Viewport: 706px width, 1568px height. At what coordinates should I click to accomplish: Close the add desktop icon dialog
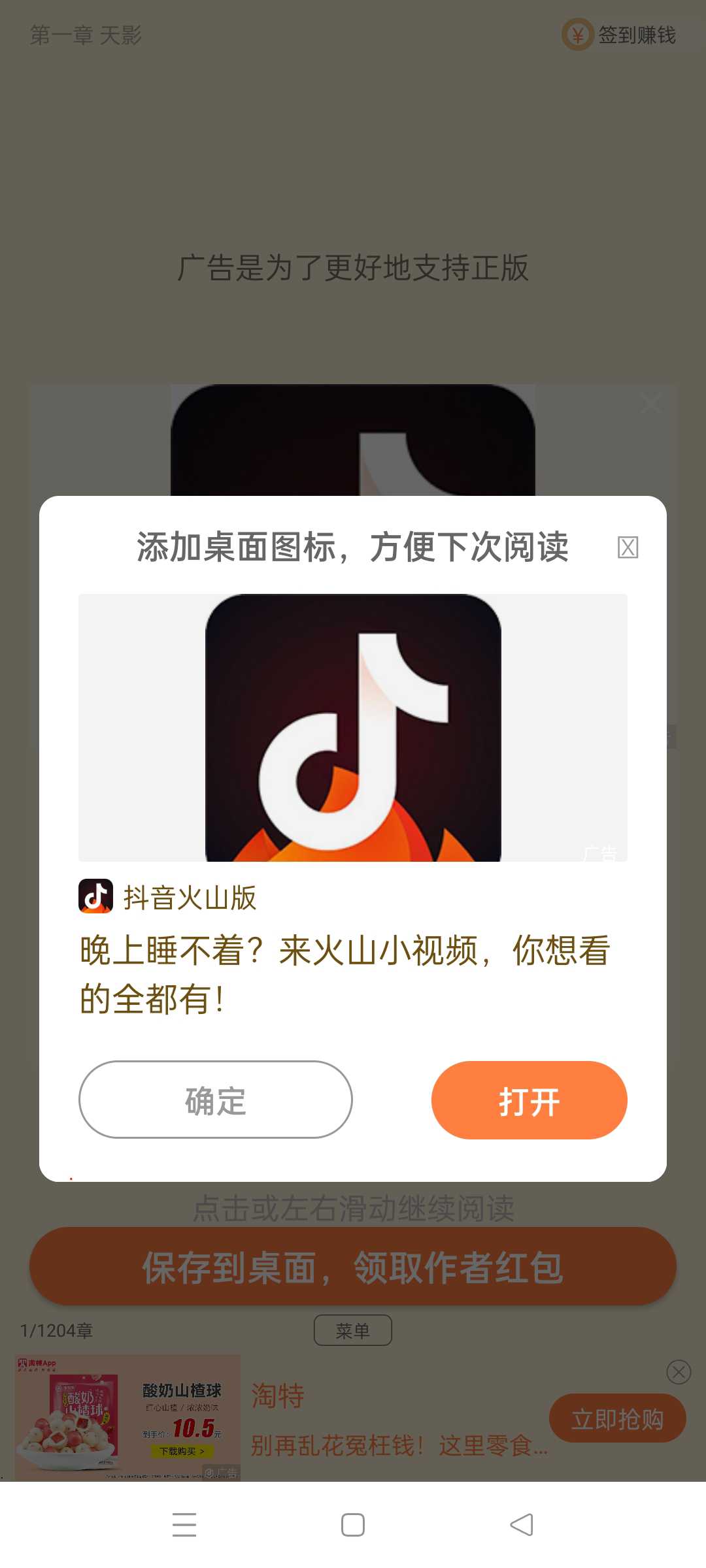coord(628,547)
